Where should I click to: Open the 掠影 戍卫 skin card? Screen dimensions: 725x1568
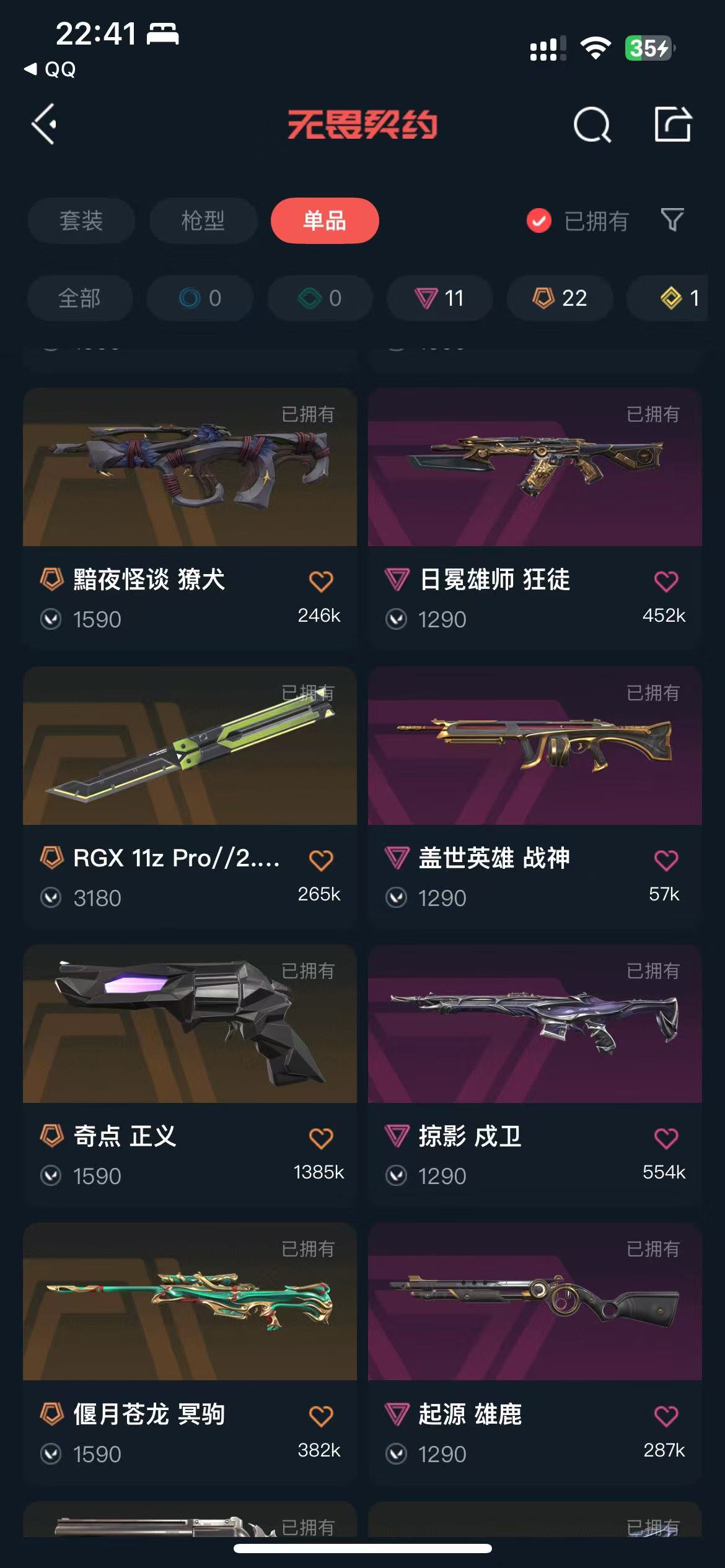click(x=534, y=1024)
